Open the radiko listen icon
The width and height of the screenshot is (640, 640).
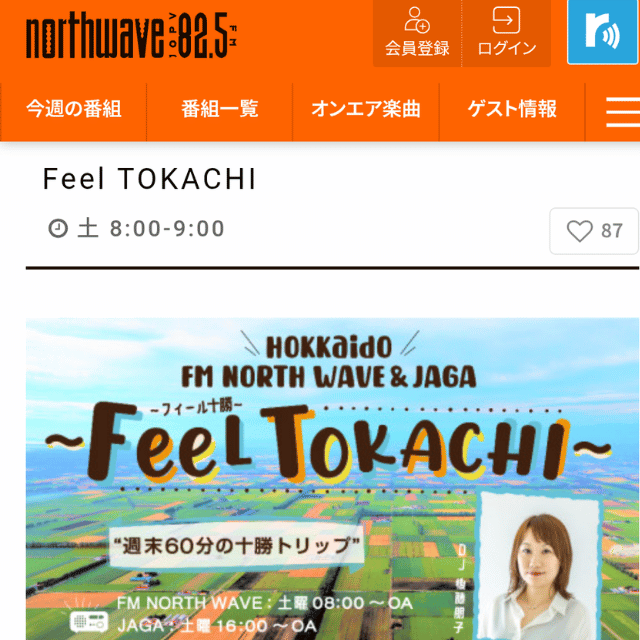(602, 32)
